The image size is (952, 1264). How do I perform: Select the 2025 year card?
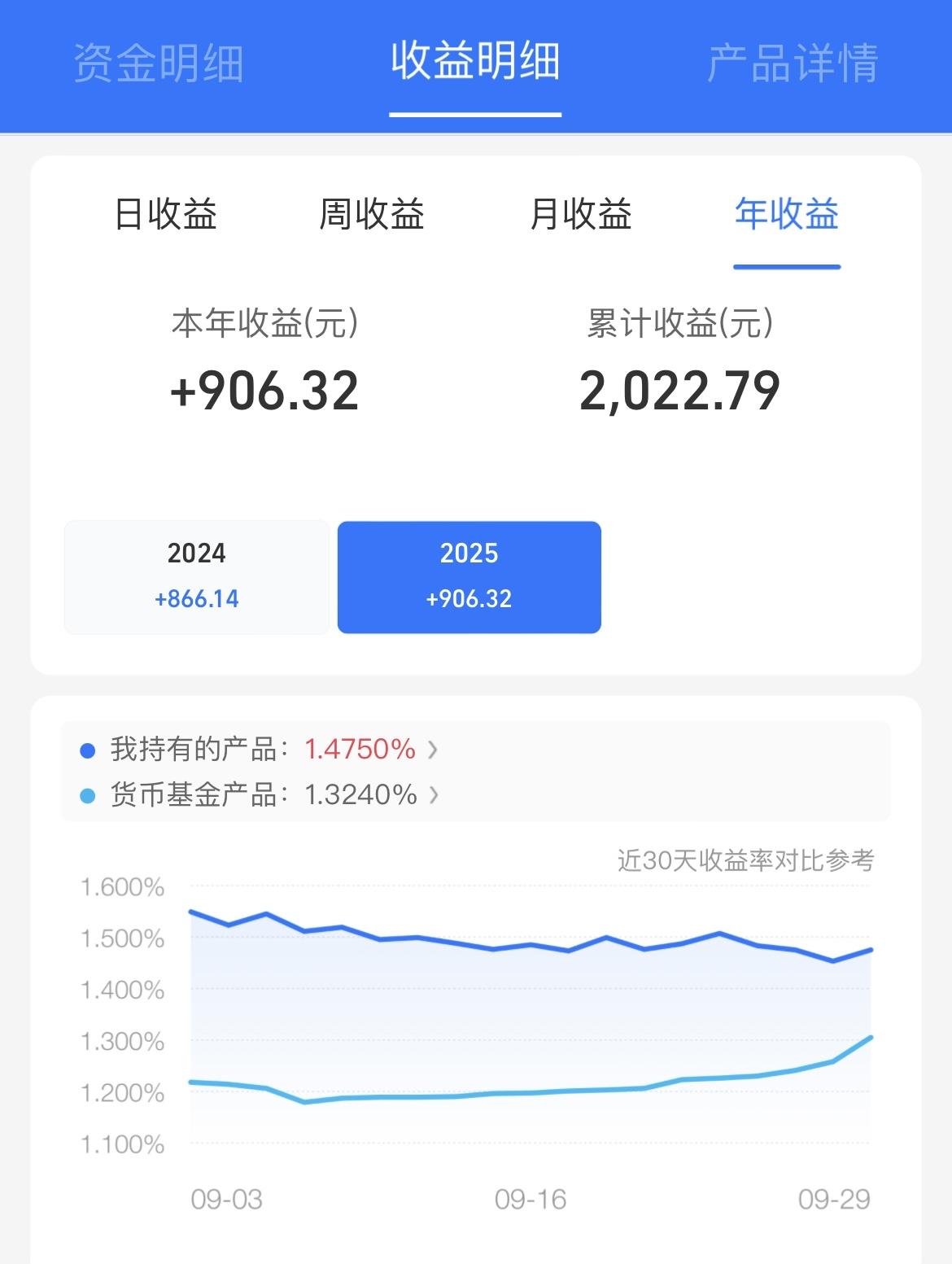[x=469, y=575]
